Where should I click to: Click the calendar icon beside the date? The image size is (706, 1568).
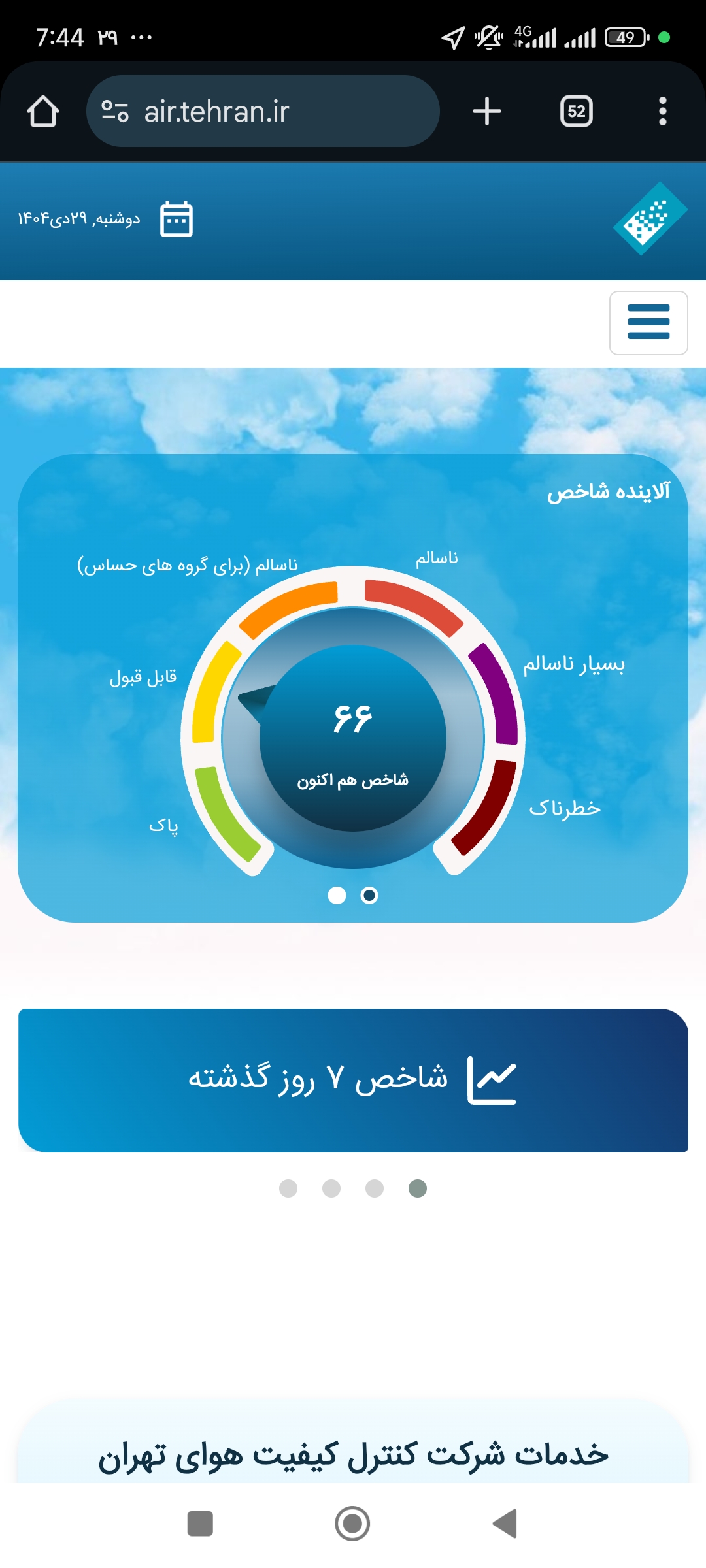(176, 221)
